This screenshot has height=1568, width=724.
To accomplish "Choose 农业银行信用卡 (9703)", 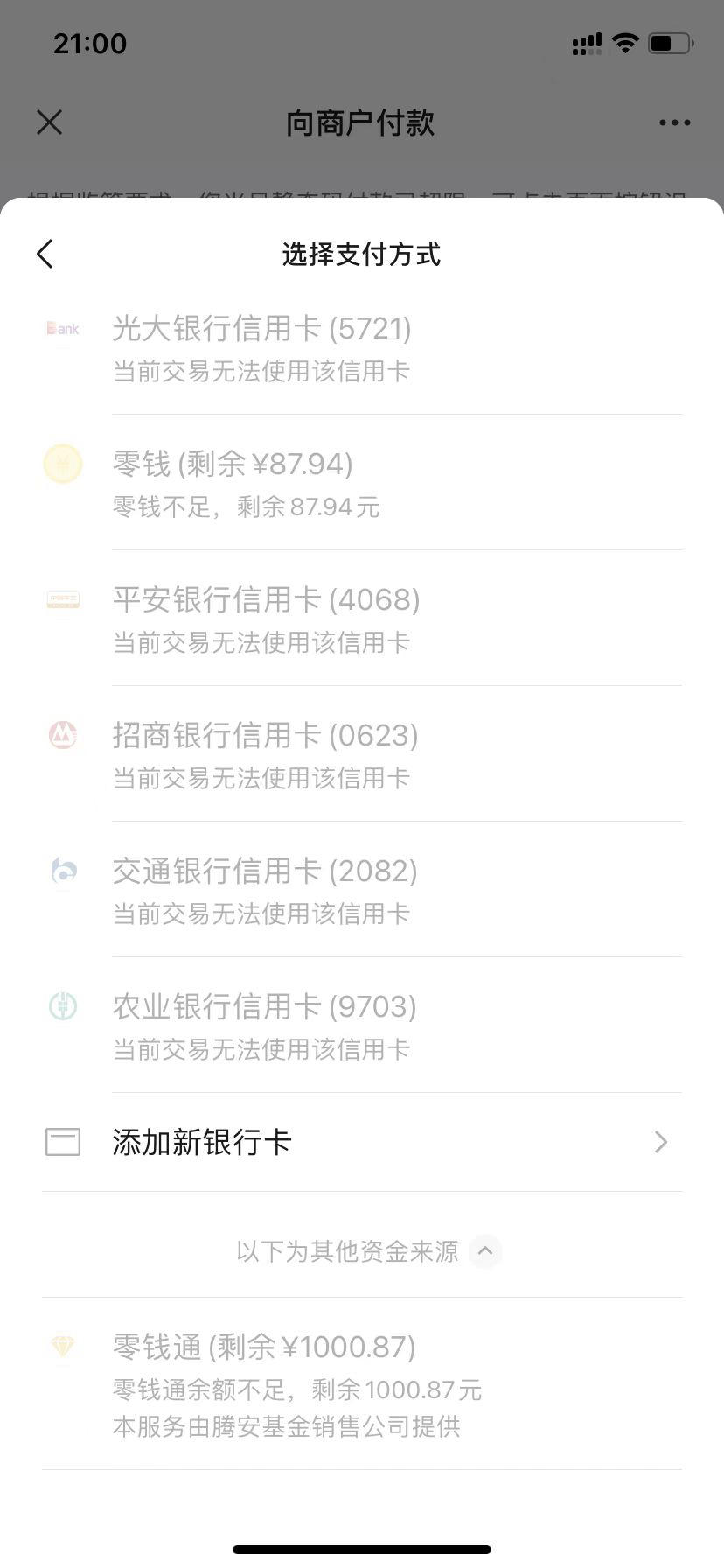I will click(362, 1025).
